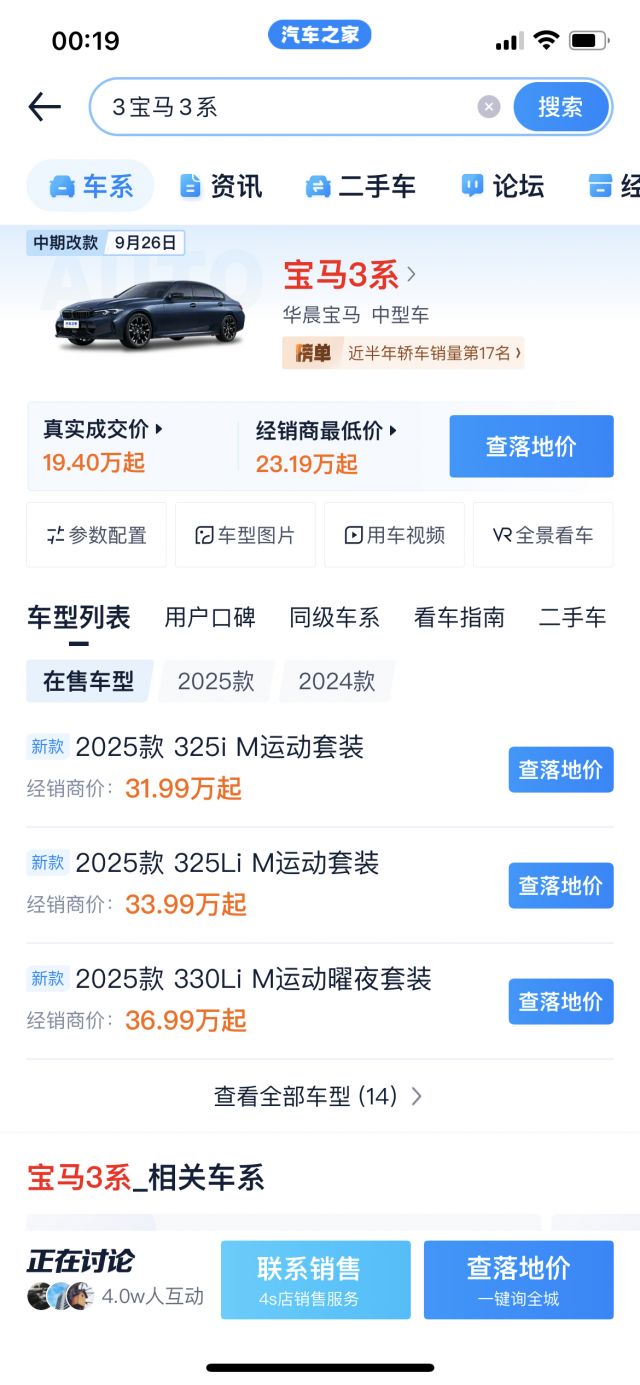
Task: Open 参数配置
Action: (x=96, y=535)
